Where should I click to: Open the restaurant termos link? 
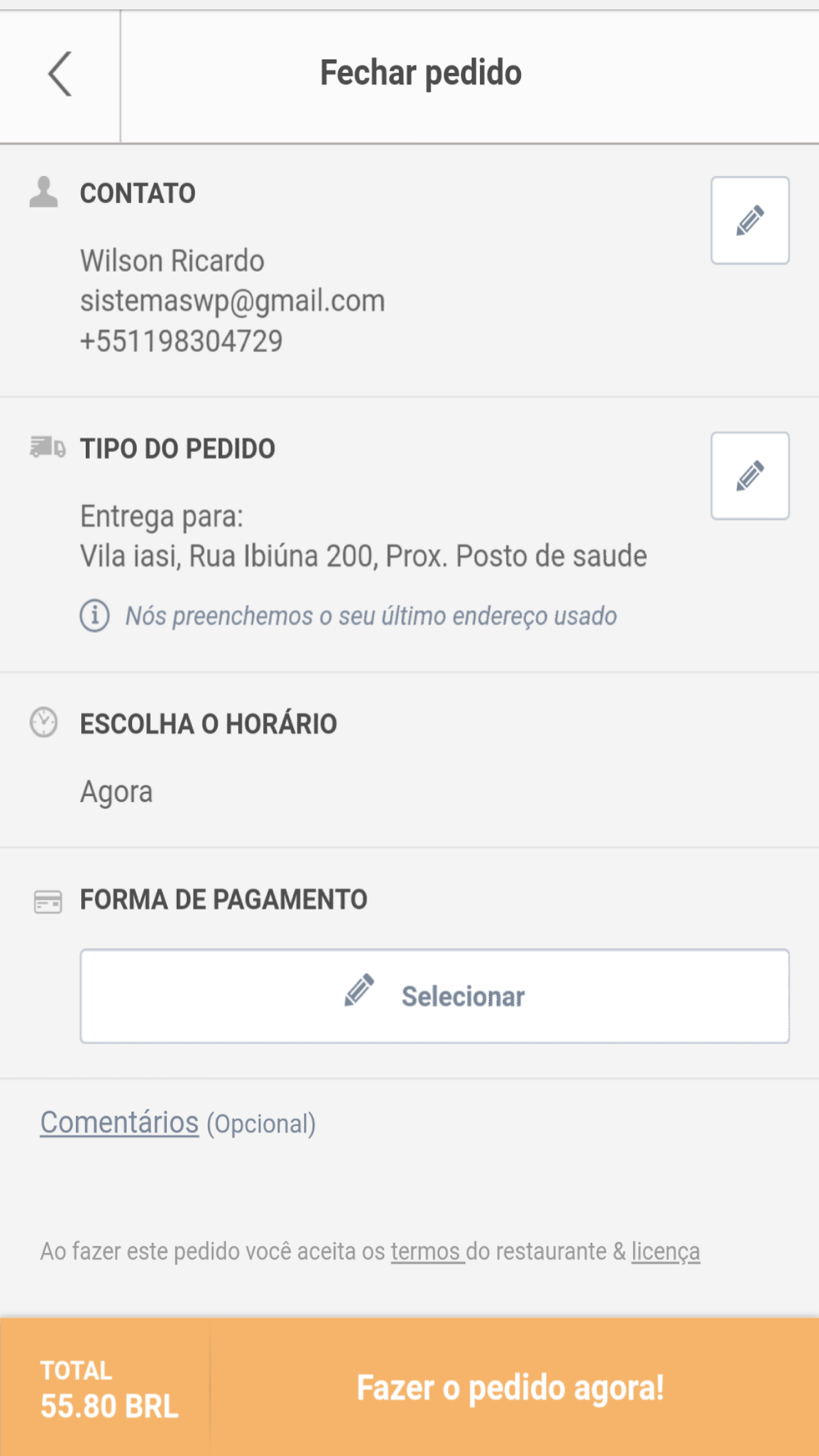tap(426, 1251)
